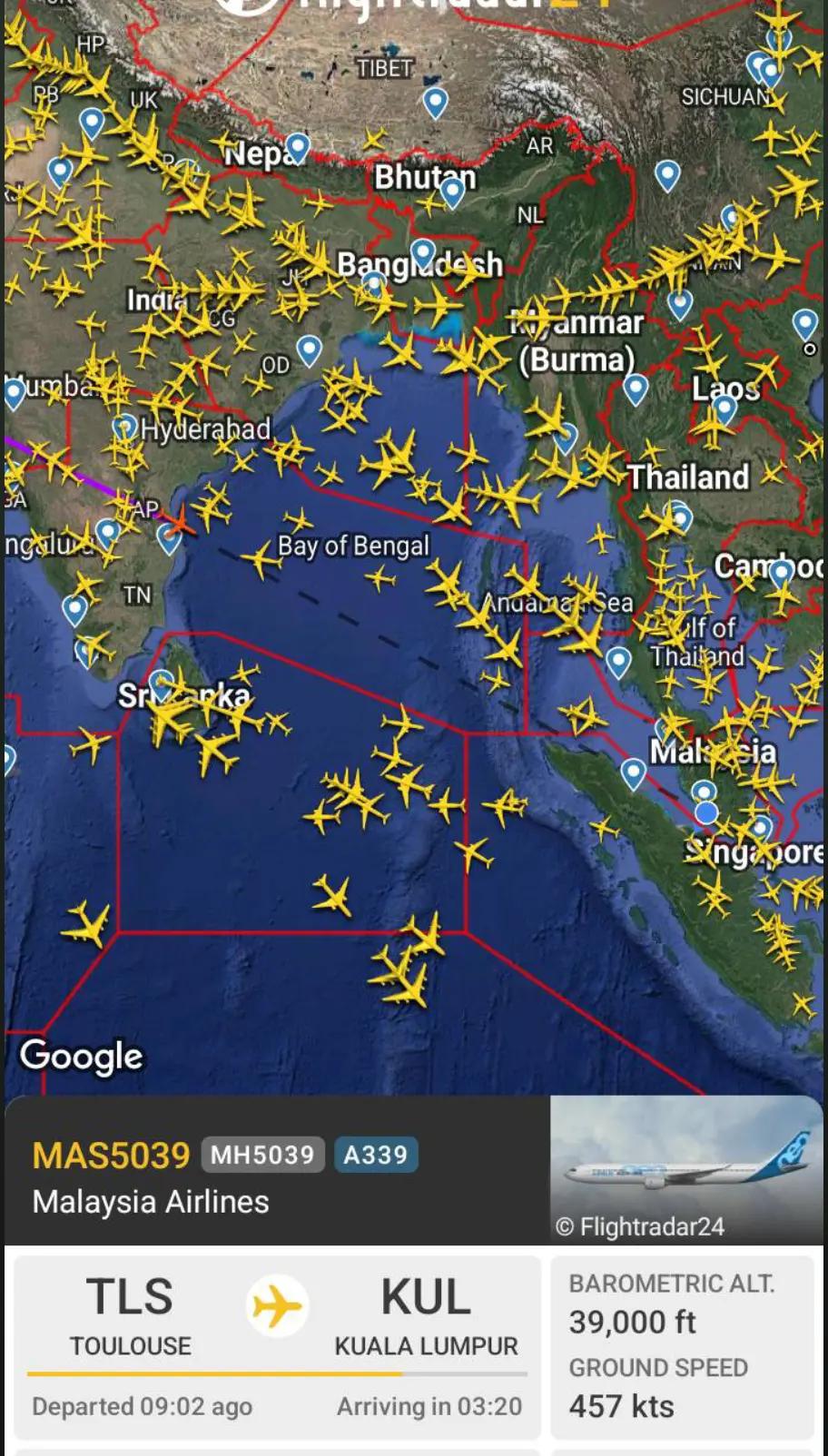Open the A339 aircraft photo thumbnail

click(x=686, y=1169)
